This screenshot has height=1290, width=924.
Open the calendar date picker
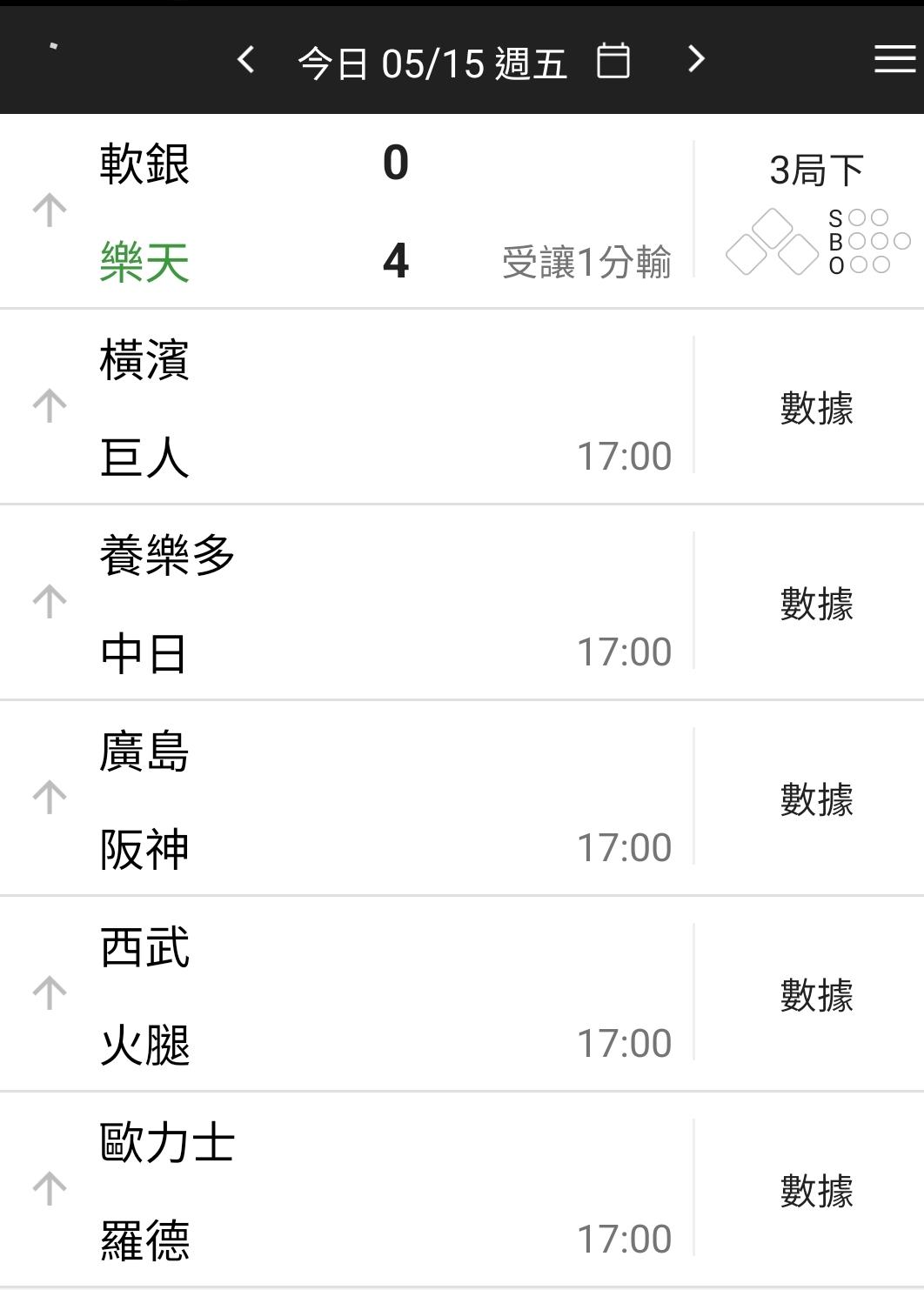pos(613,60)
